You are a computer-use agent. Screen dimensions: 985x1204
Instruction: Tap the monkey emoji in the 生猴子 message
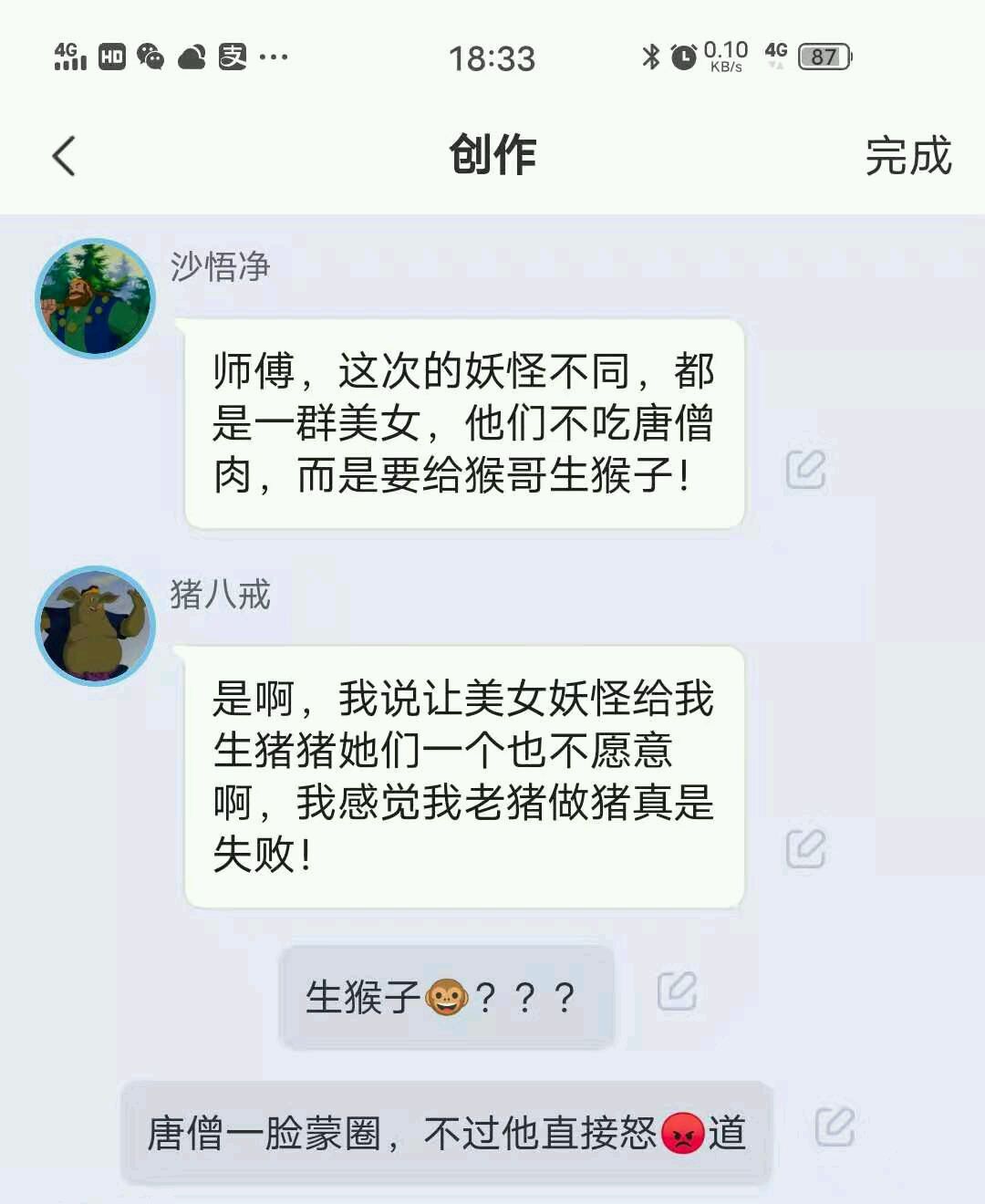coord(449,999)
